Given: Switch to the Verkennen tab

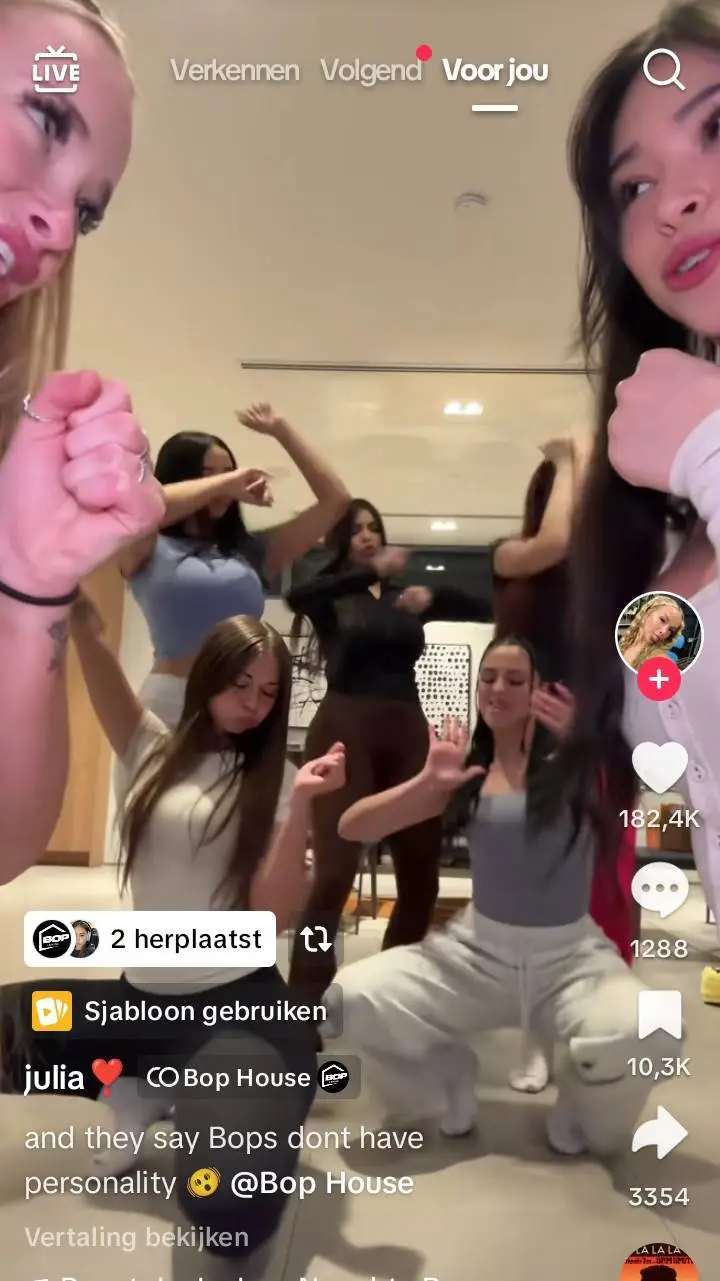Looking at the screenshot, I should pyautogui.click(x=234, y=70).
